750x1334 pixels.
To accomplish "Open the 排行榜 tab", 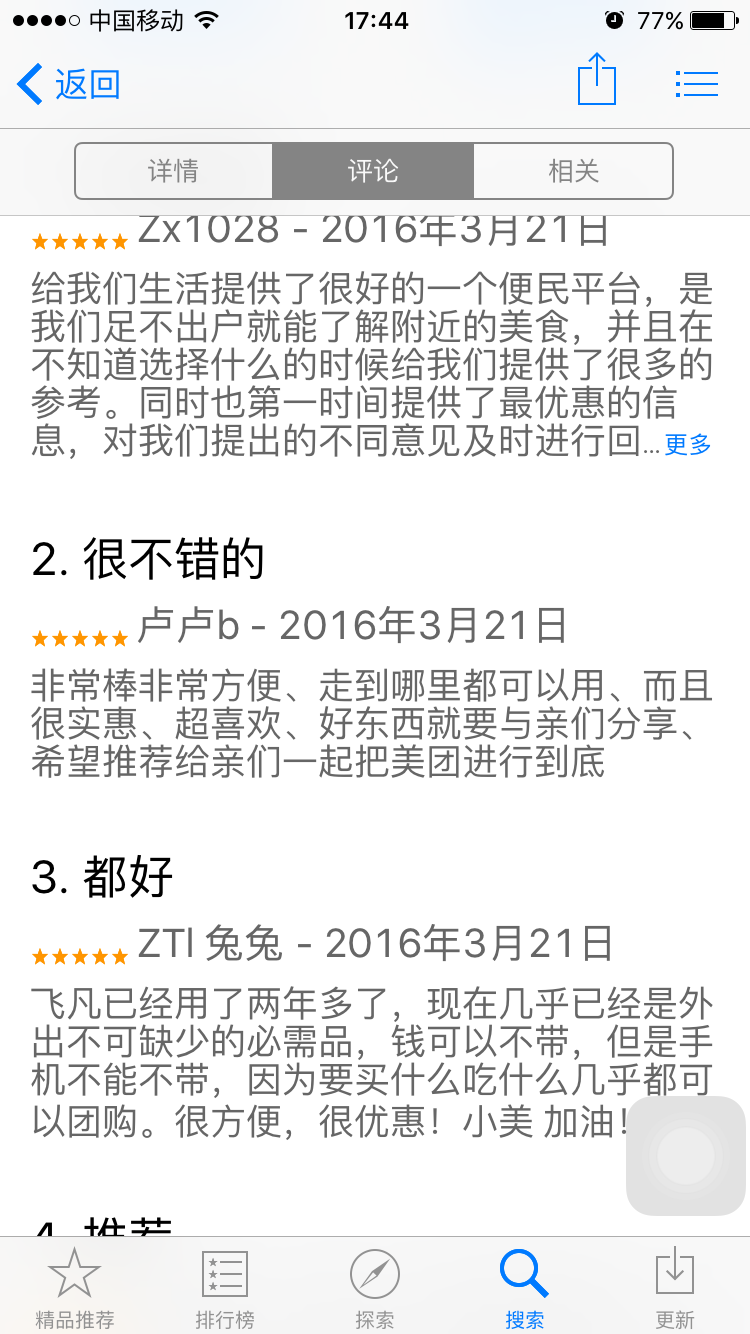I will pos(225,1289).
